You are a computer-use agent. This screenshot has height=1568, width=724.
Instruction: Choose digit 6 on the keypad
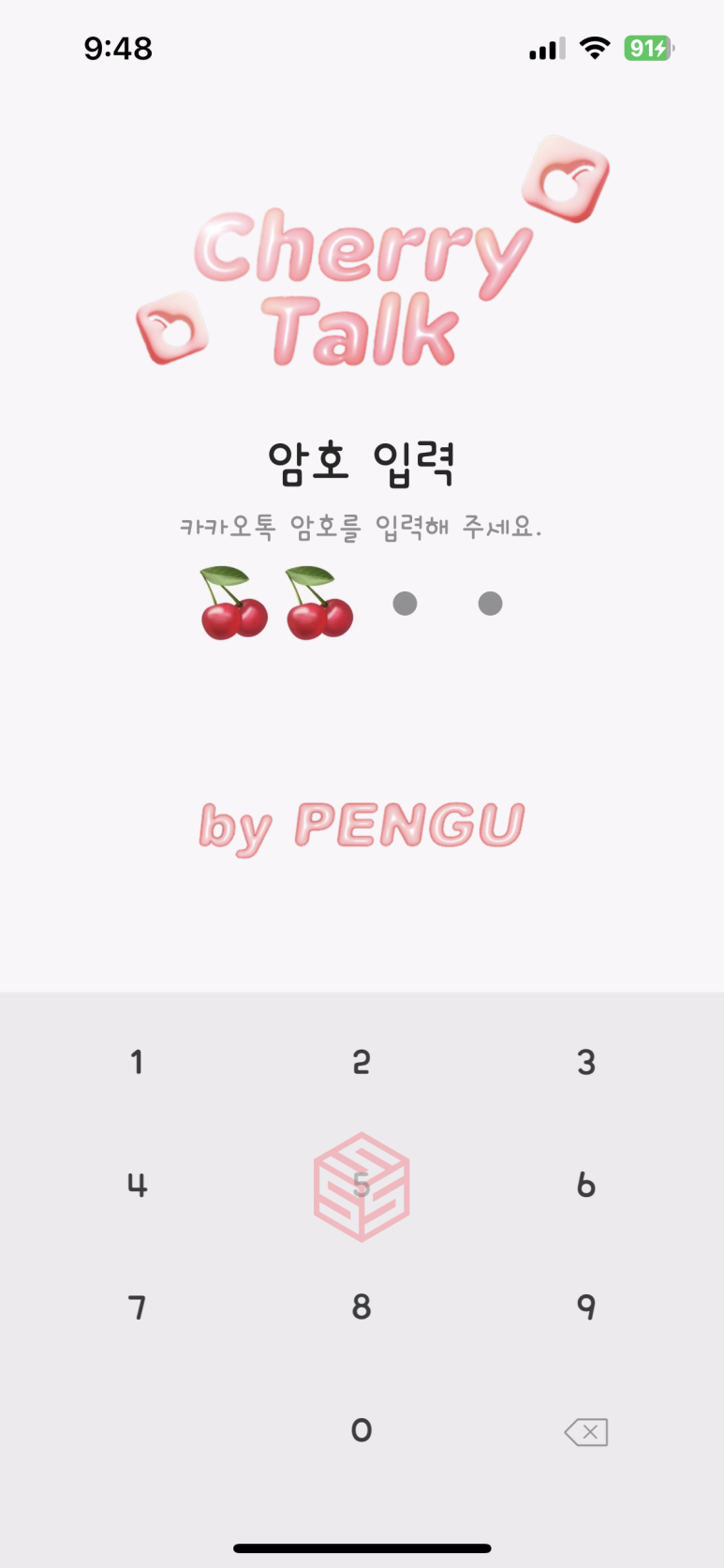tap(586, 1185)
